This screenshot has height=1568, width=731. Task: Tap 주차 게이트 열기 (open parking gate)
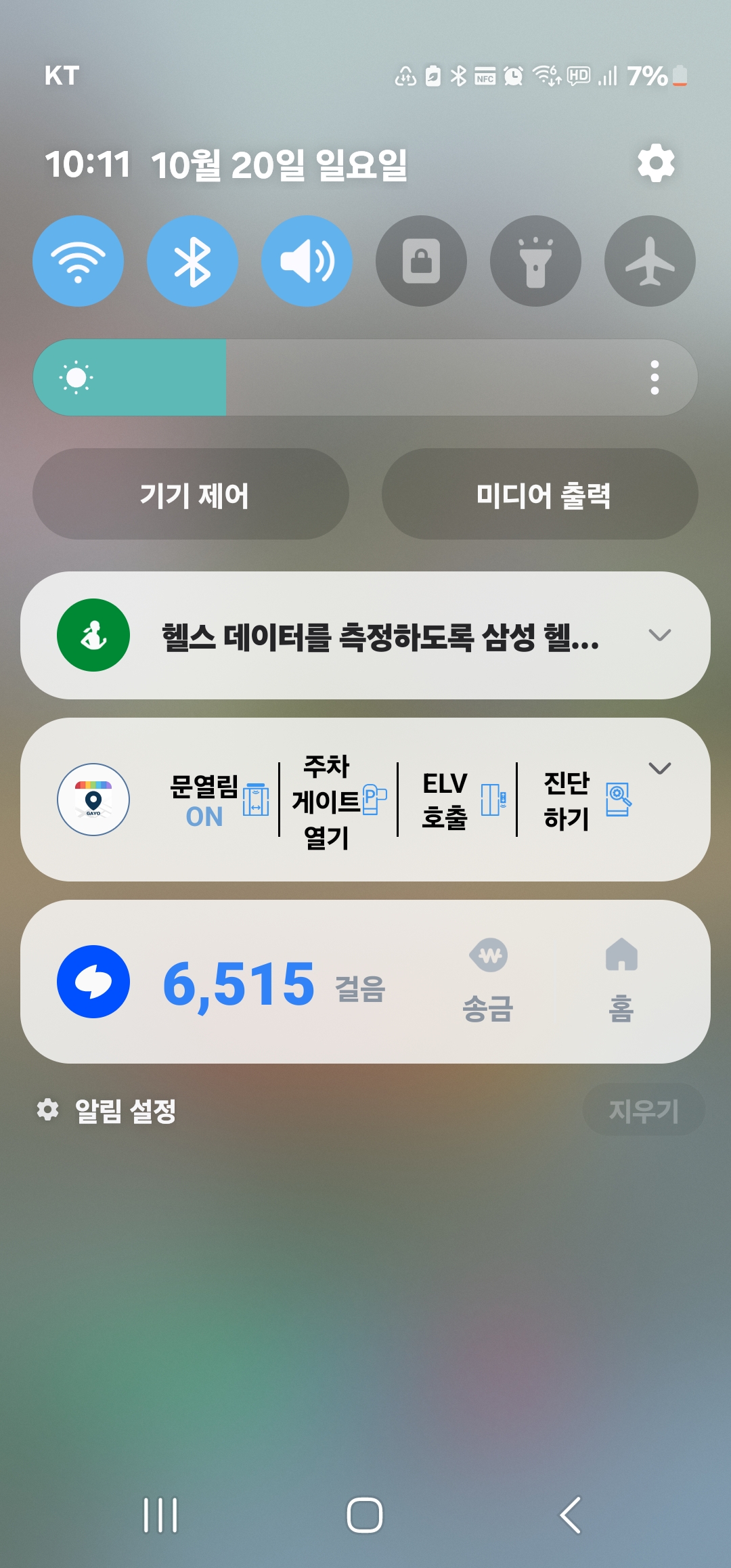[x=338, y=801]
